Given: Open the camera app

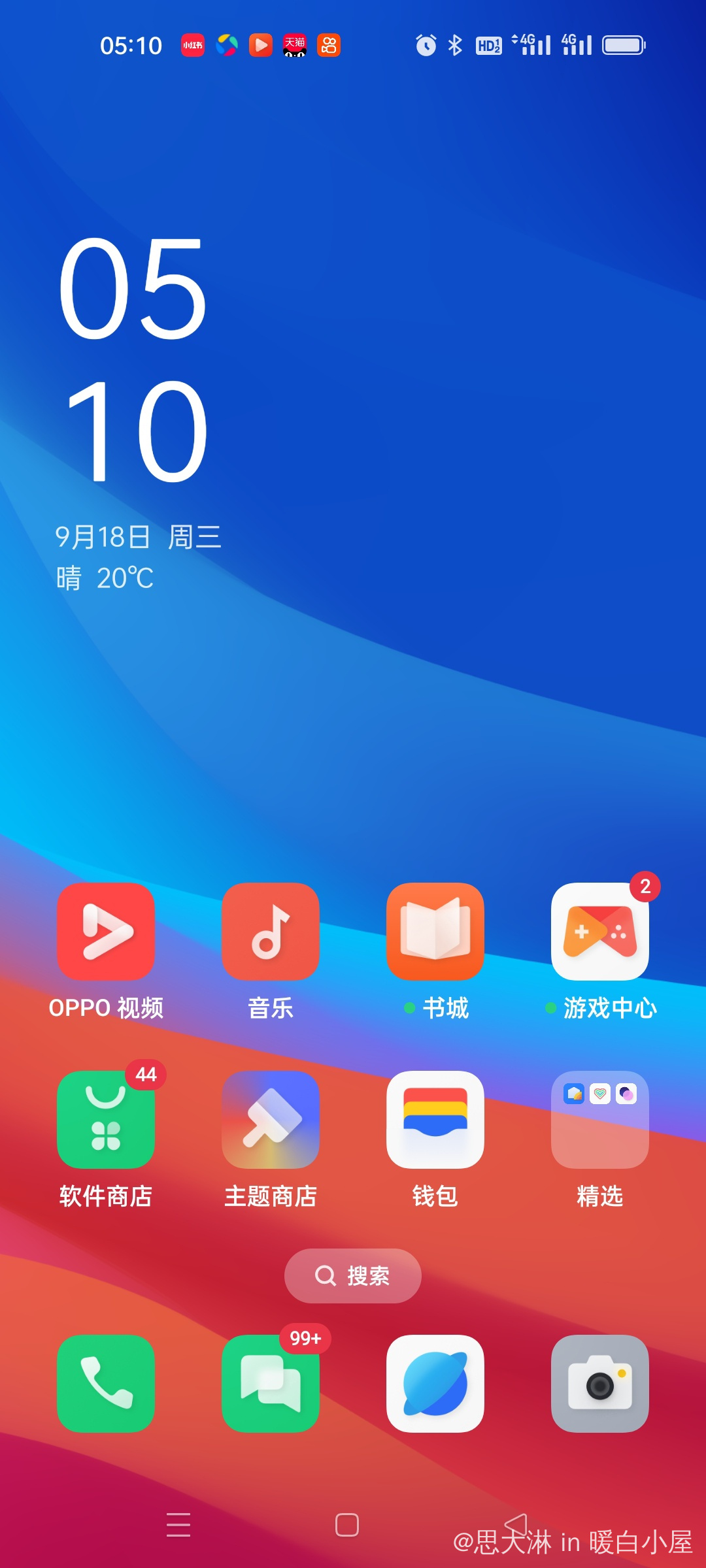Looking at the screenshot, I should pos(600,1383).
